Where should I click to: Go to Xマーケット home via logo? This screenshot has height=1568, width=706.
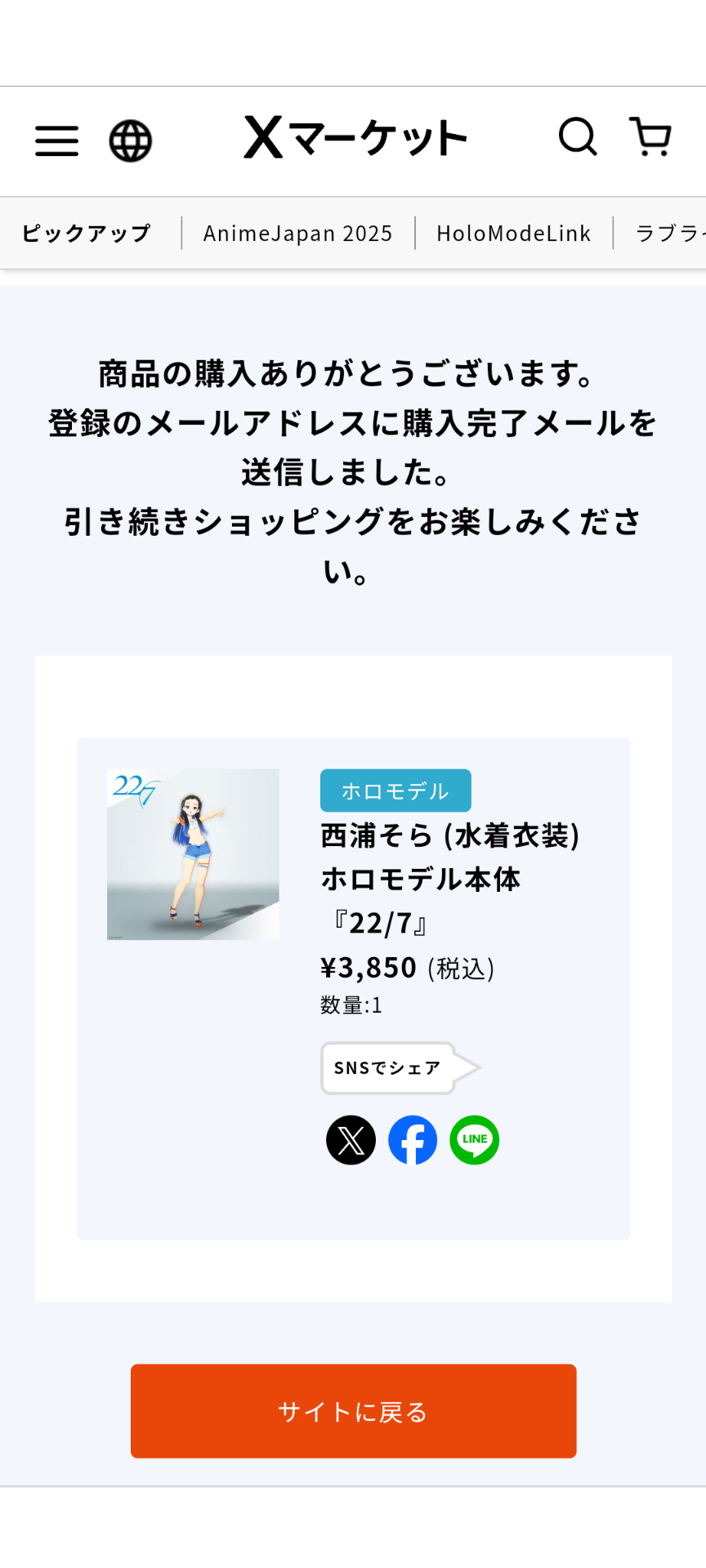point(355,137)
